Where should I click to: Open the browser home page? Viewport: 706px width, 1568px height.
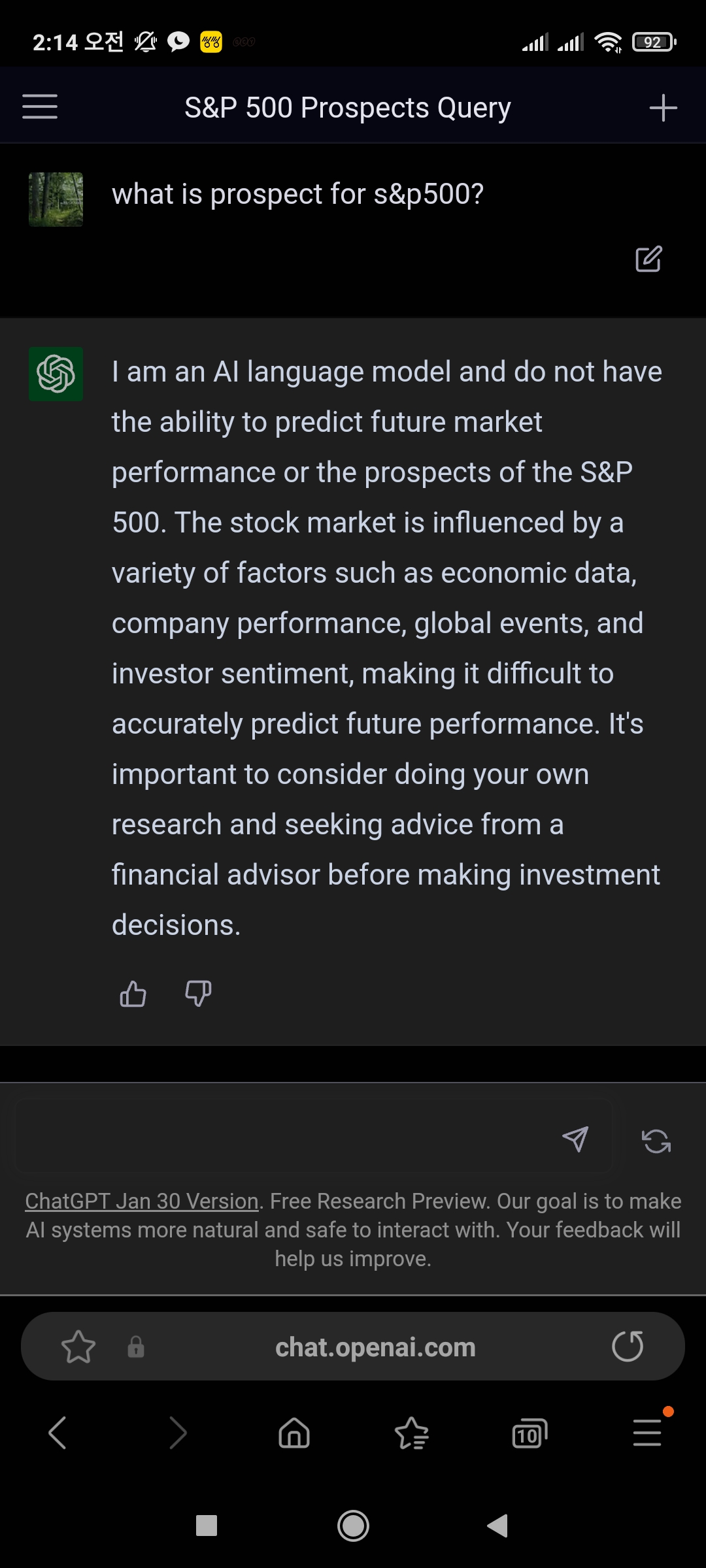tap(294, 1433)
